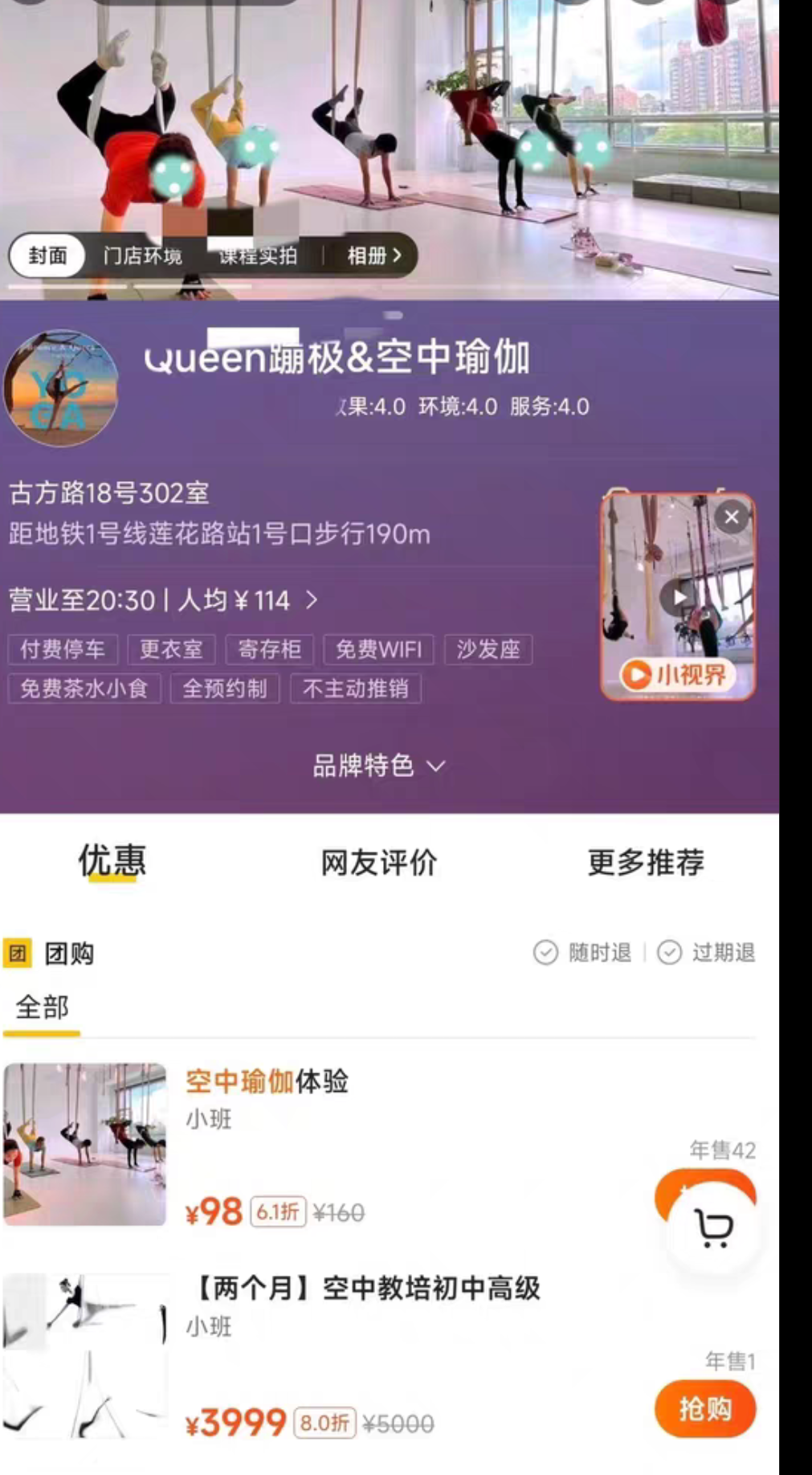The height and width of the screenshot is (1475, 812).
Task: Open the 相册 album
Action: [373, 256]
